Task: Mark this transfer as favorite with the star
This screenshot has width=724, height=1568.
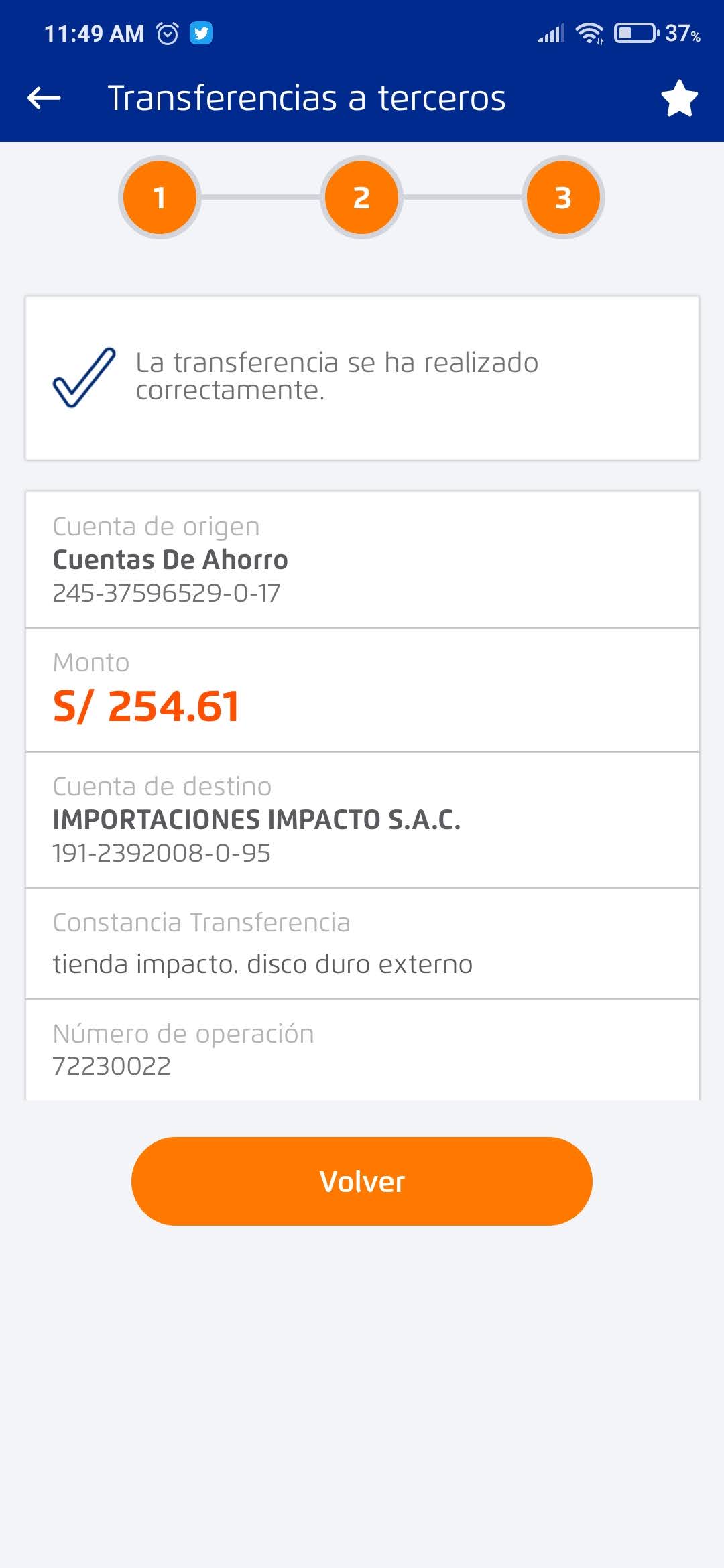Action: 679,98
